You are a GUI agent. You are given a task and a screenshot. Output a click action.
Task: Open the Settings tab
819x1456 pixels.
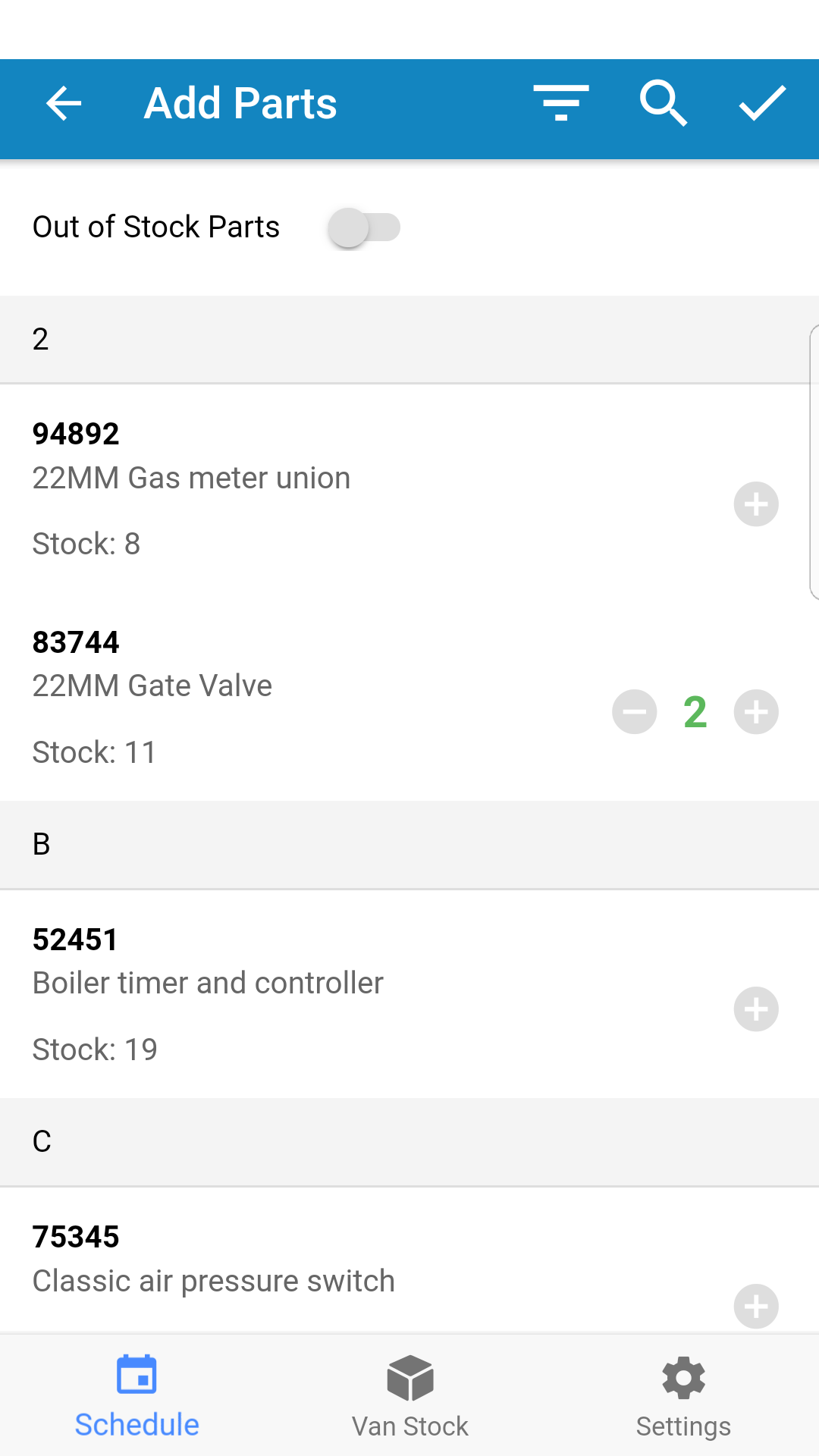[x=683, y=1397]
